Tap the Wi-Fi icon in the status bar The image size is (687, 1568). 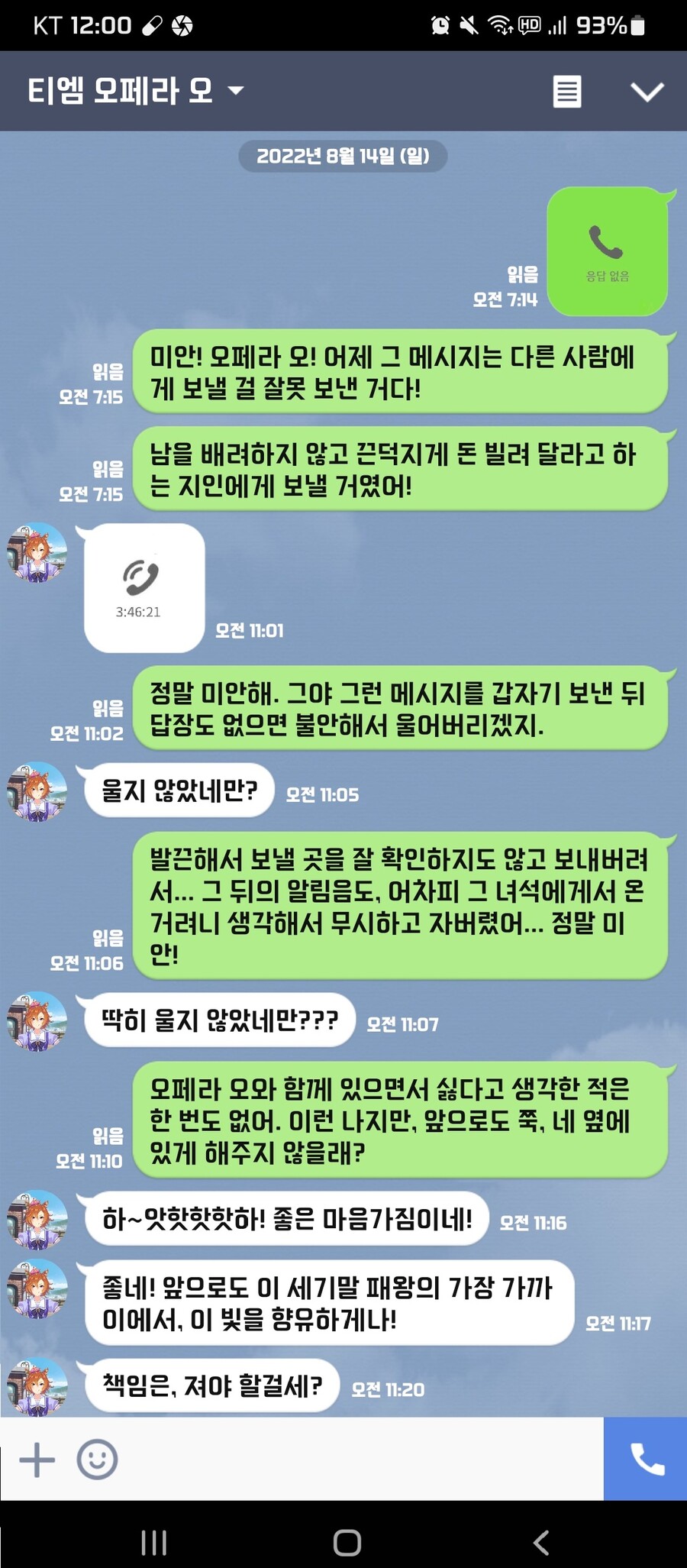coord(500,24)
